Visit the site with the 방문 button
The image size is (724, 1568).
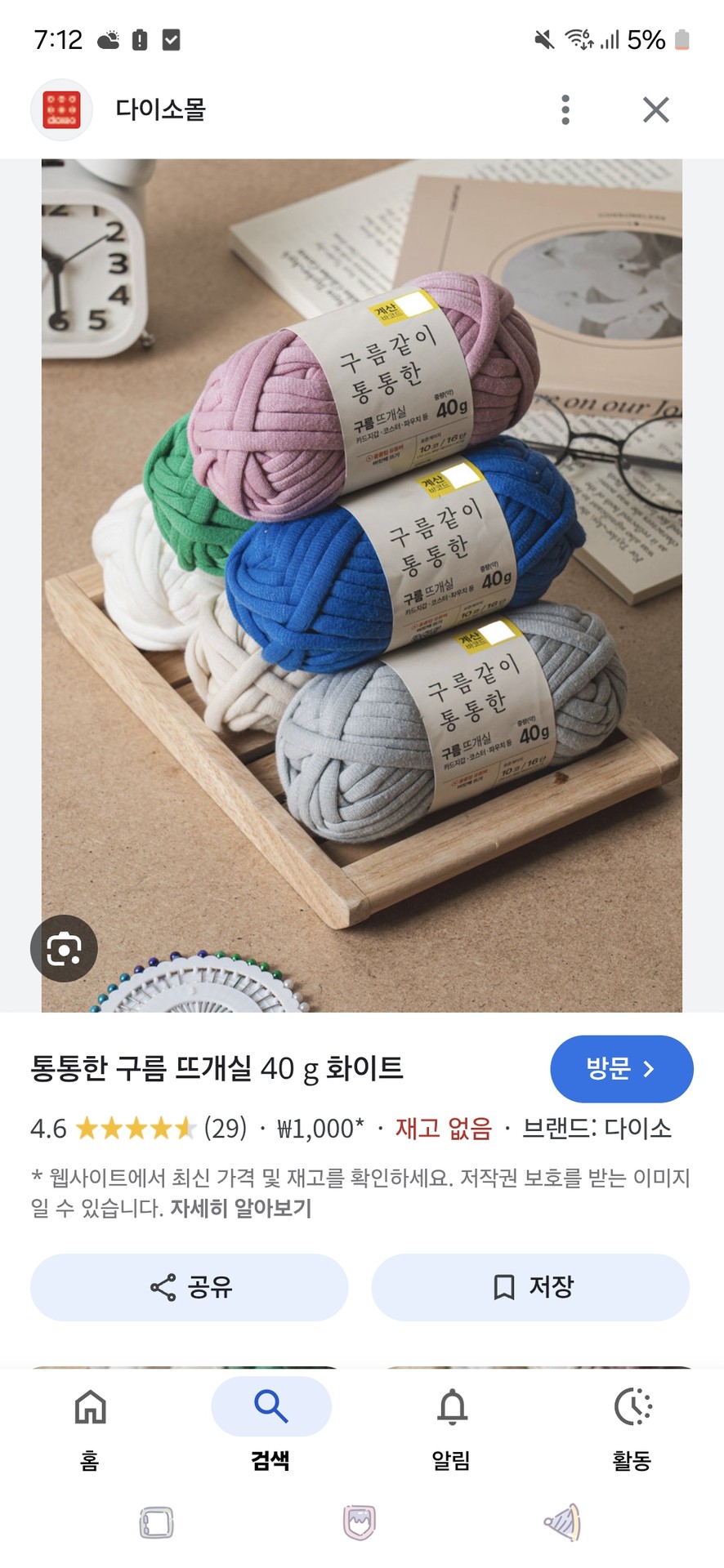pyautogui.click(x=621, y=1068)
